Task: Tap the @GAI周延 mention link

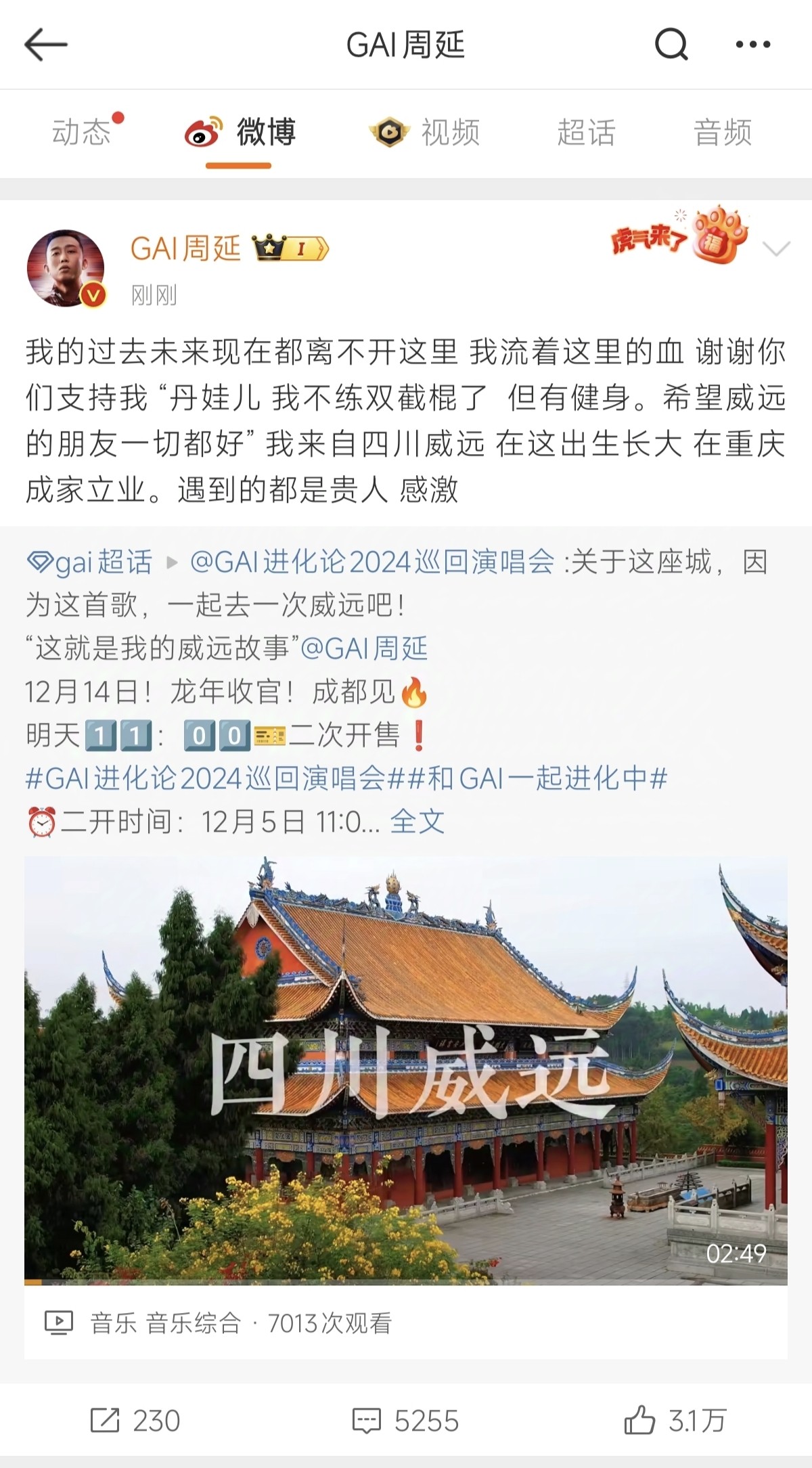Action: coord(364,648)
